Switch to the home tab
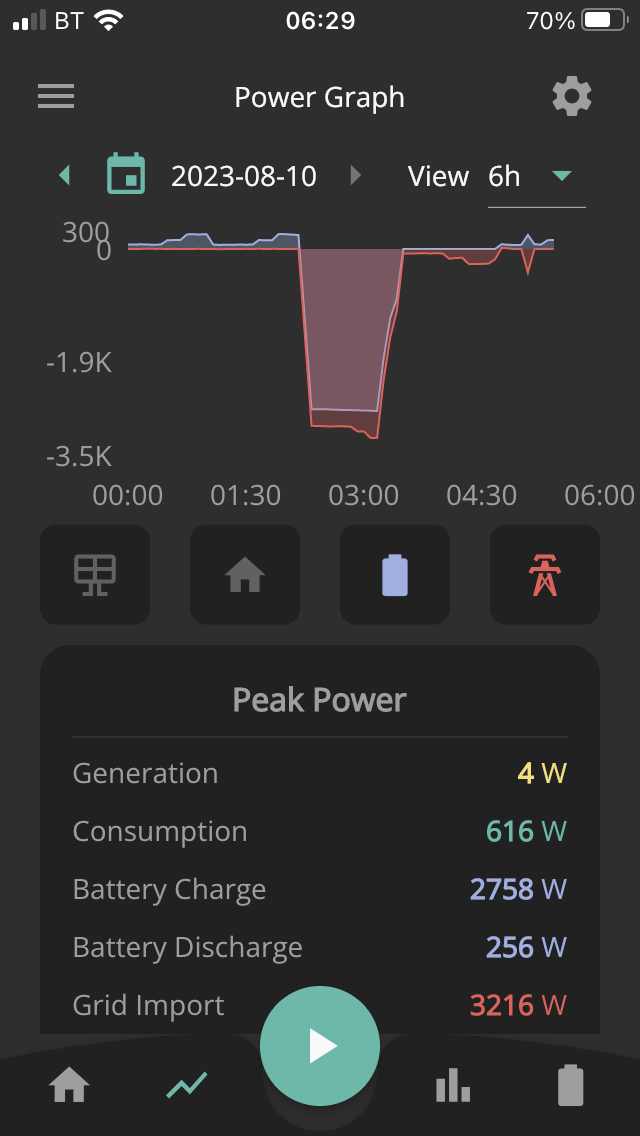Image resolution: width=640 pixels, height=1136 pixels. (x=69, y=1086)
